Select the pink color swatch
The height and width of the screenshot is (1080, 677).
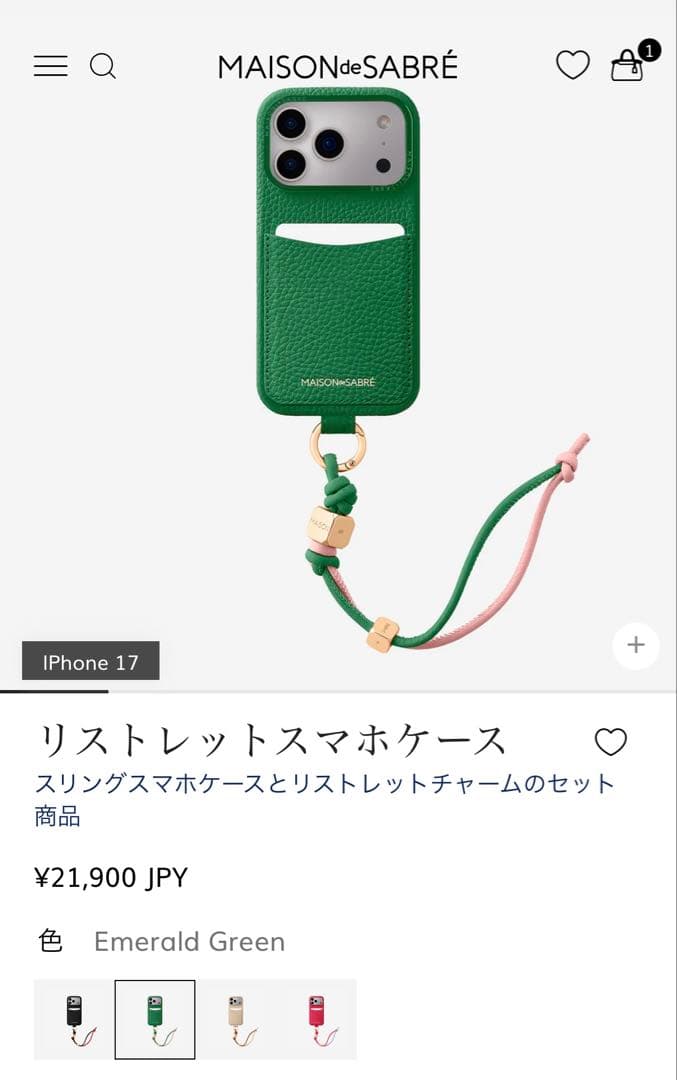[316, 1019]
